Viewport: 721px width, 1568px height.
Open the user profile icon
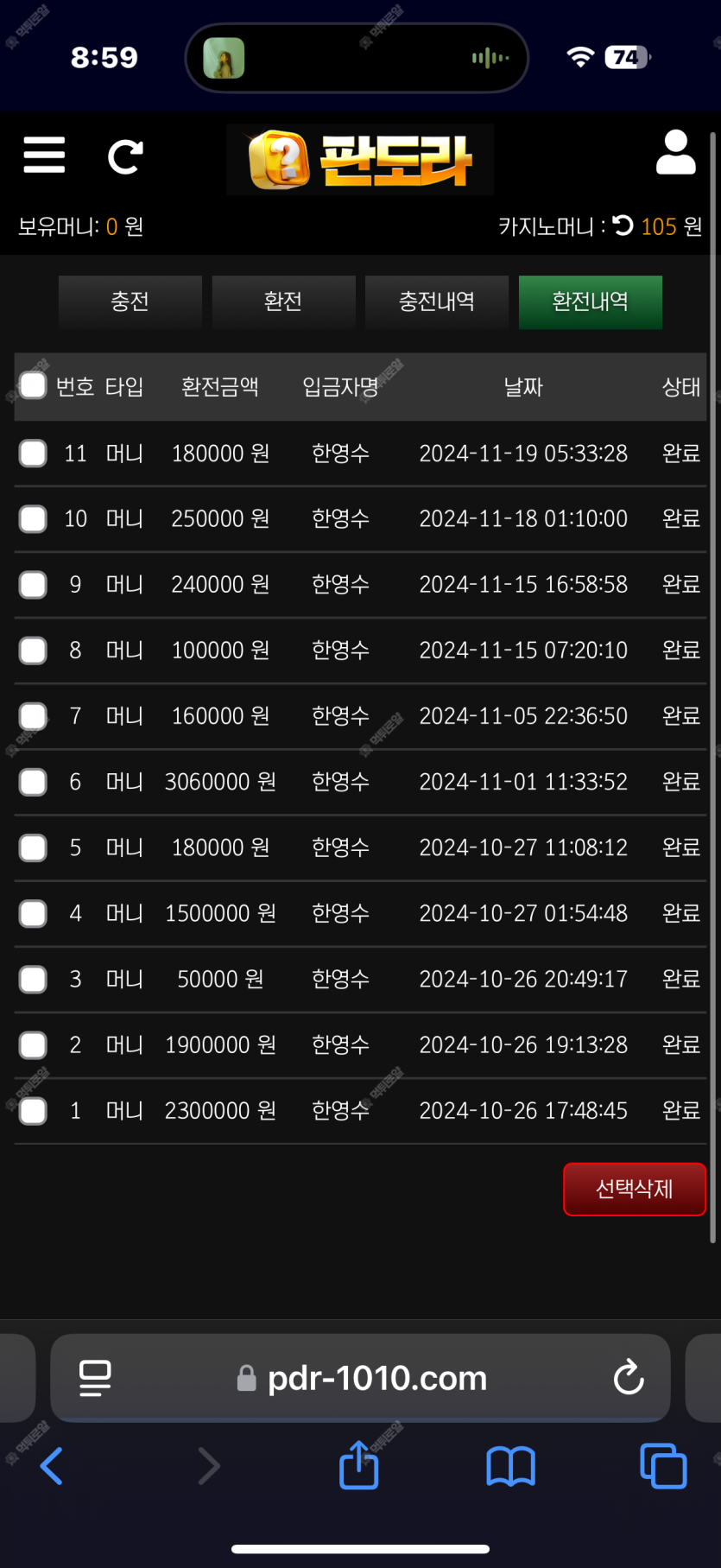point(676,153)
